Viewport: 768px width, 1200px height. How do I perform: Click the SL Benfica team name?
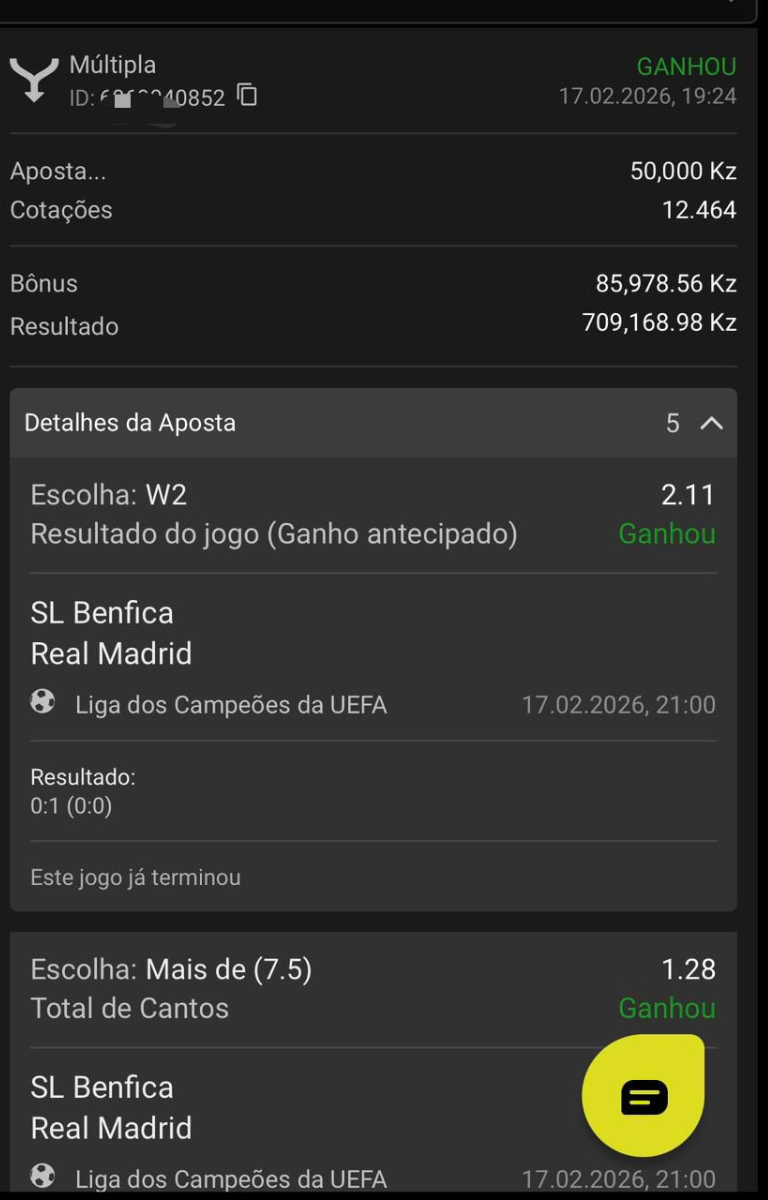click(102, 612)
